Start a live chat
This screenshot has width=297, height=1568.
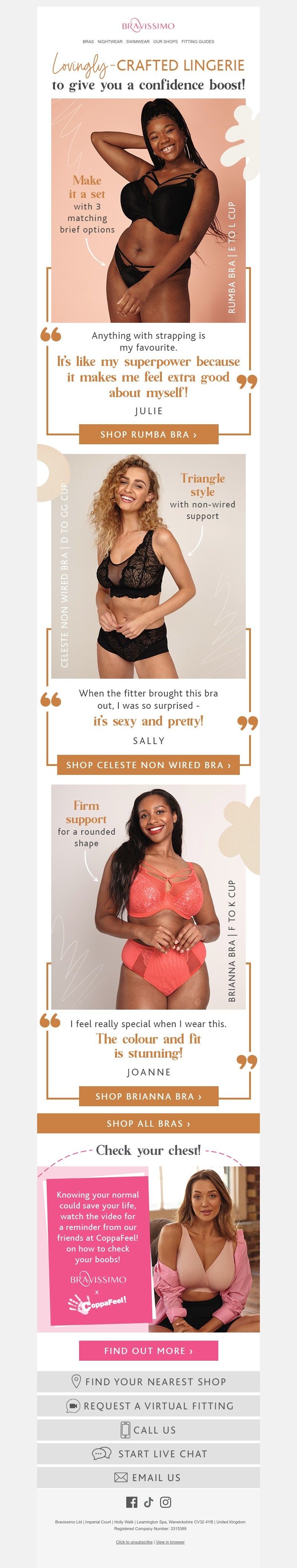[x=148, y=1454]
